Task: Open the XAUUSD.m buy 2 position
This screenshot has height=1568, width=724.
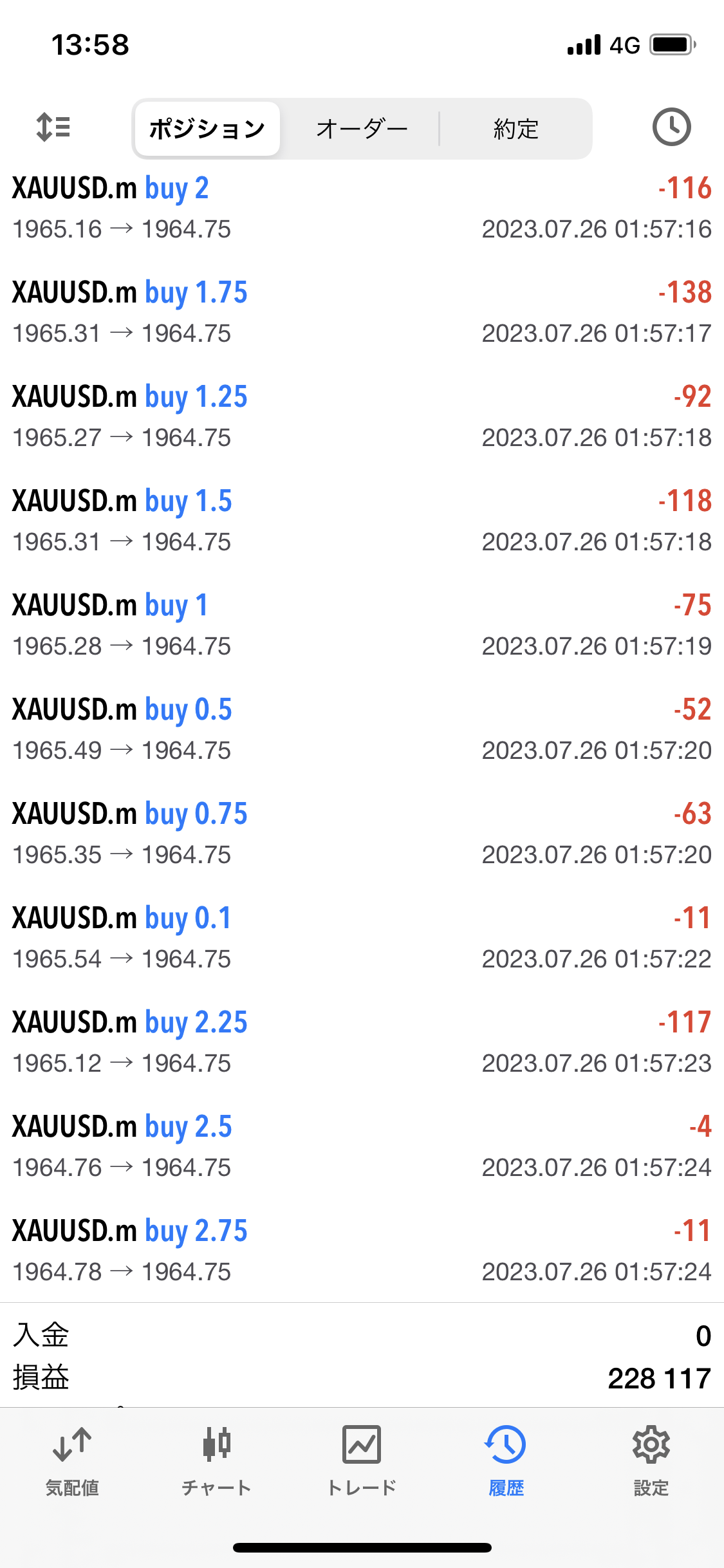Action: tap(362, 208)
